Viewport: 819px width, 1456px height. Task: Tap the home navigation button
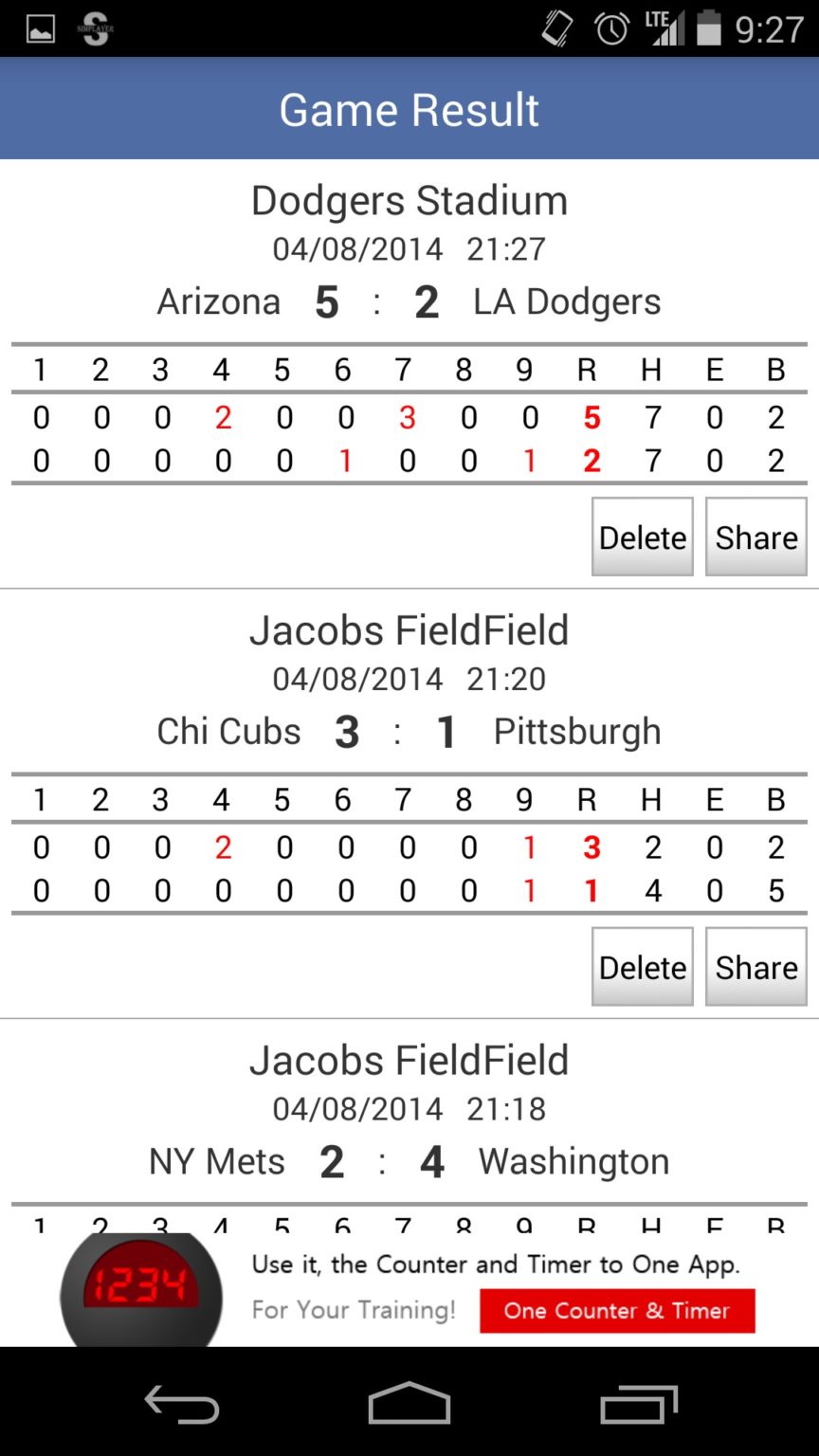pyautogui.click(x=409, y=1405)
